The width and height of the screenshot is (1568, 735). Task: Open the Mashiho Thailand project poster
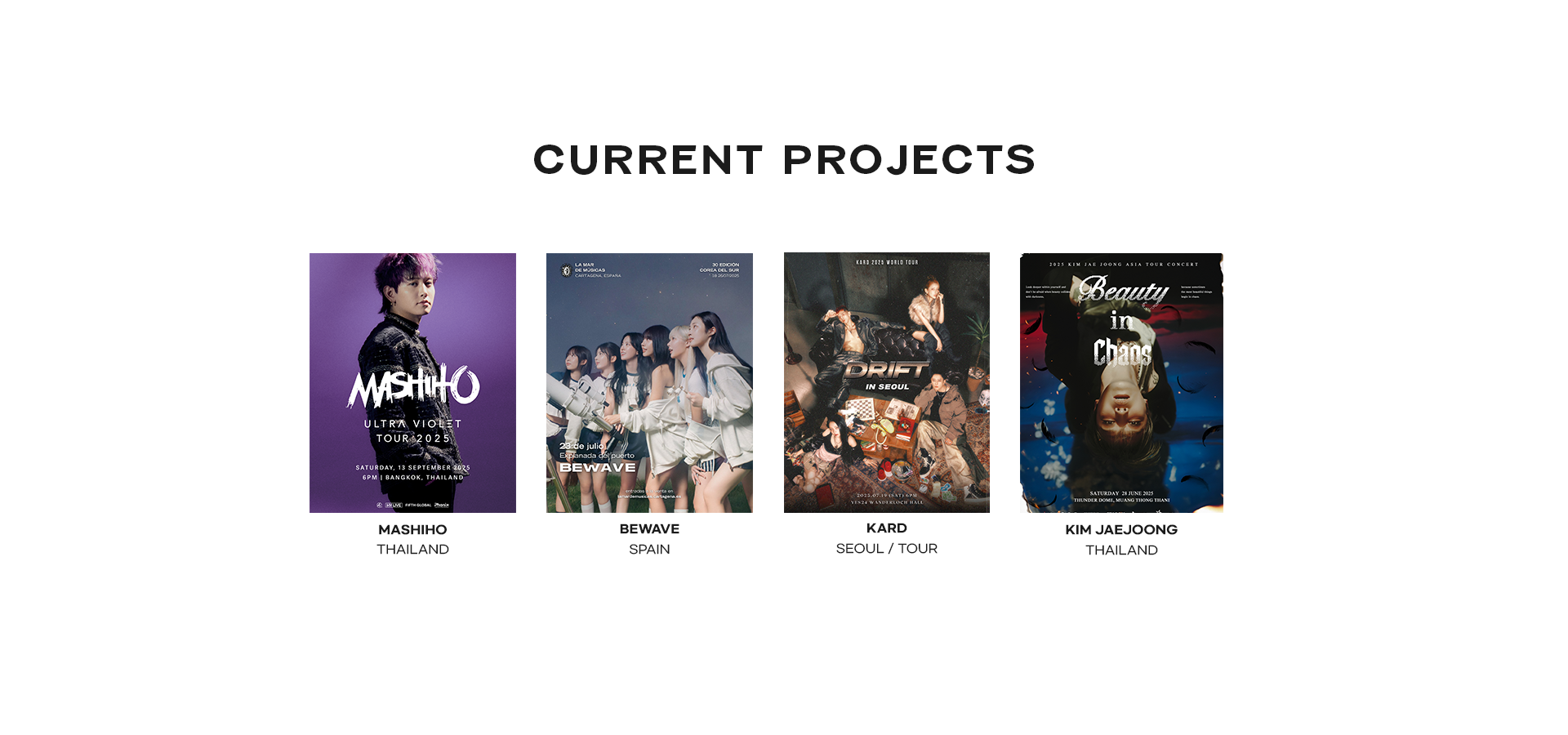pyautogui.click(x=412, y=382)
